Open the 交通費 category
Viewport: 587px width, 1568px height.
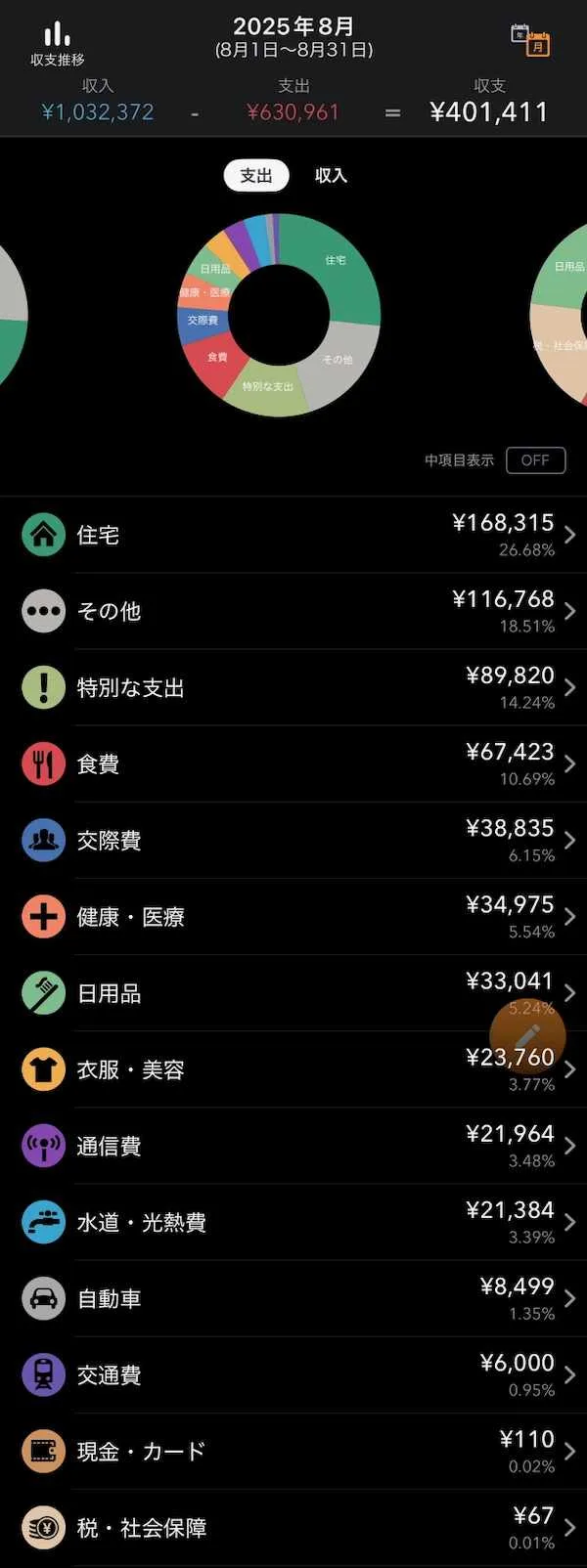coord(293,1375)
